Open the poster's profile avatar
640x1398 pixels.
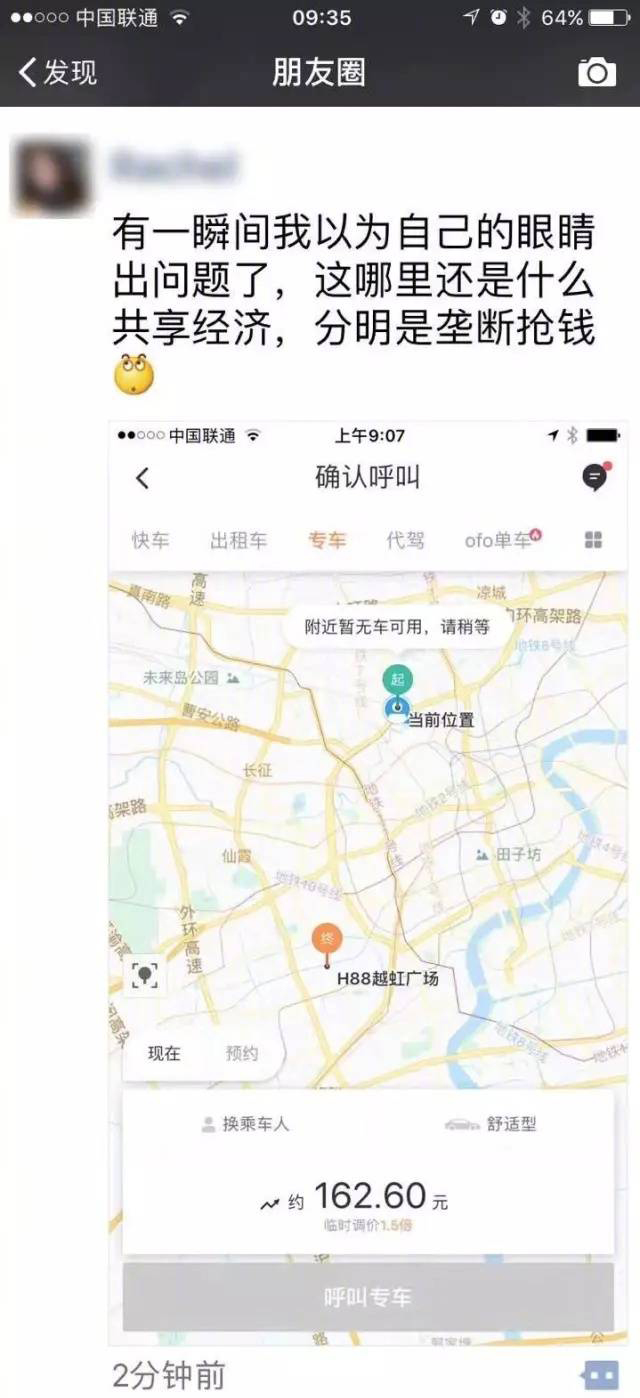[50, 176]
